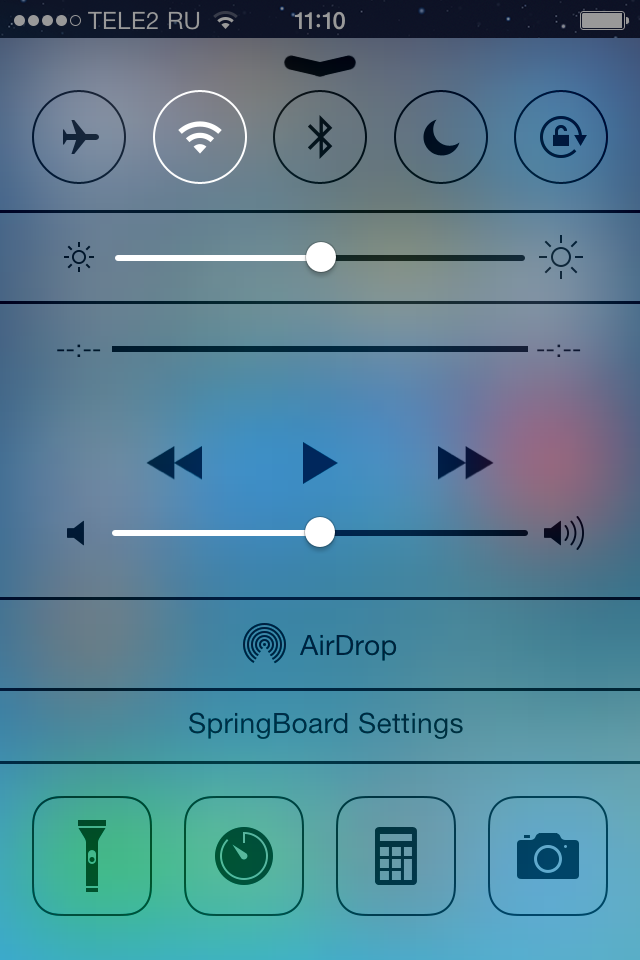
Task: Enable Airplane Mode
Action: tap(79, 137)
